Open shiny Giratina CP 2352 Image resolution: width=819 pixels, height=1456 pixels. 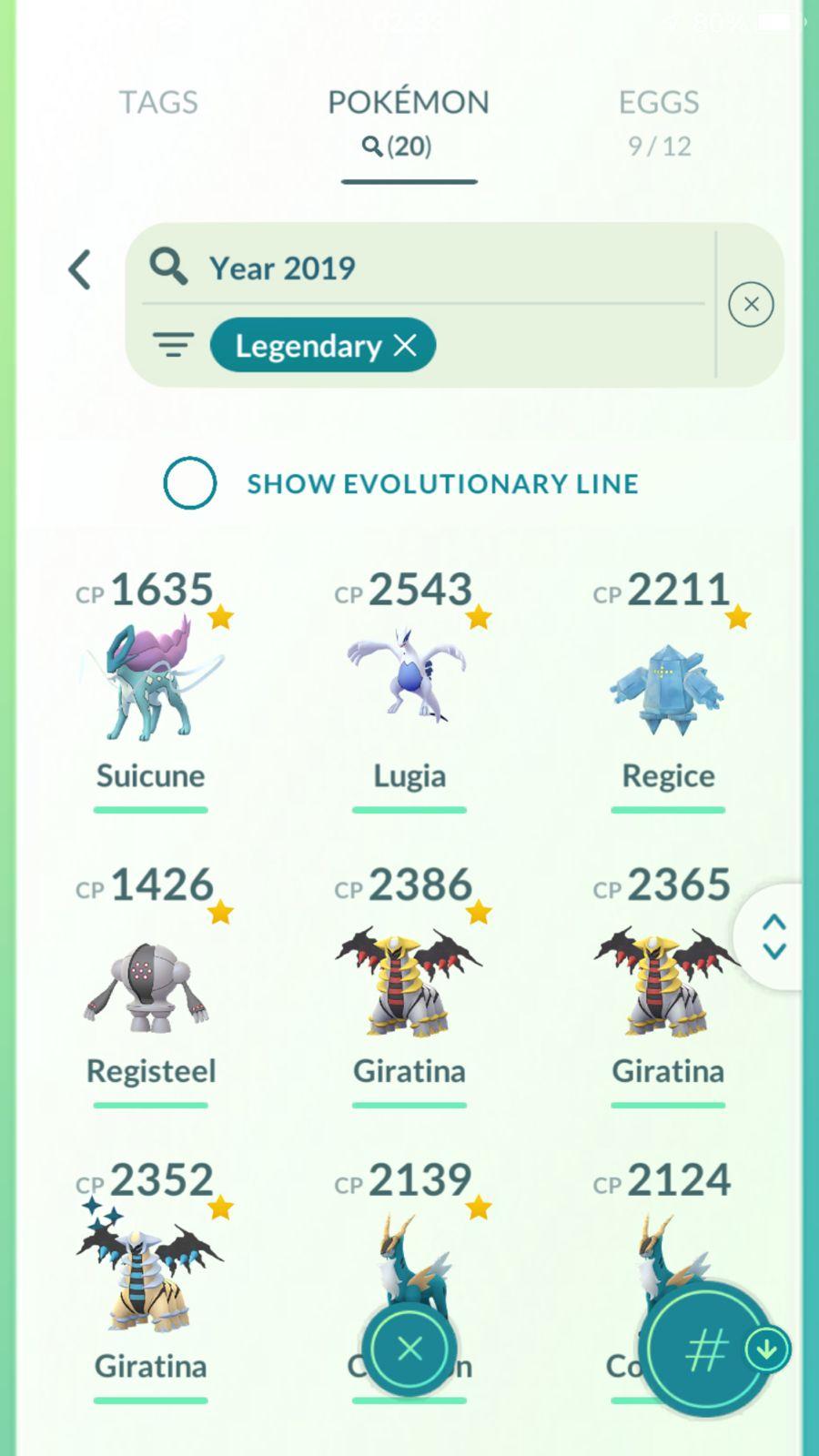click(x=151, y=1274)
